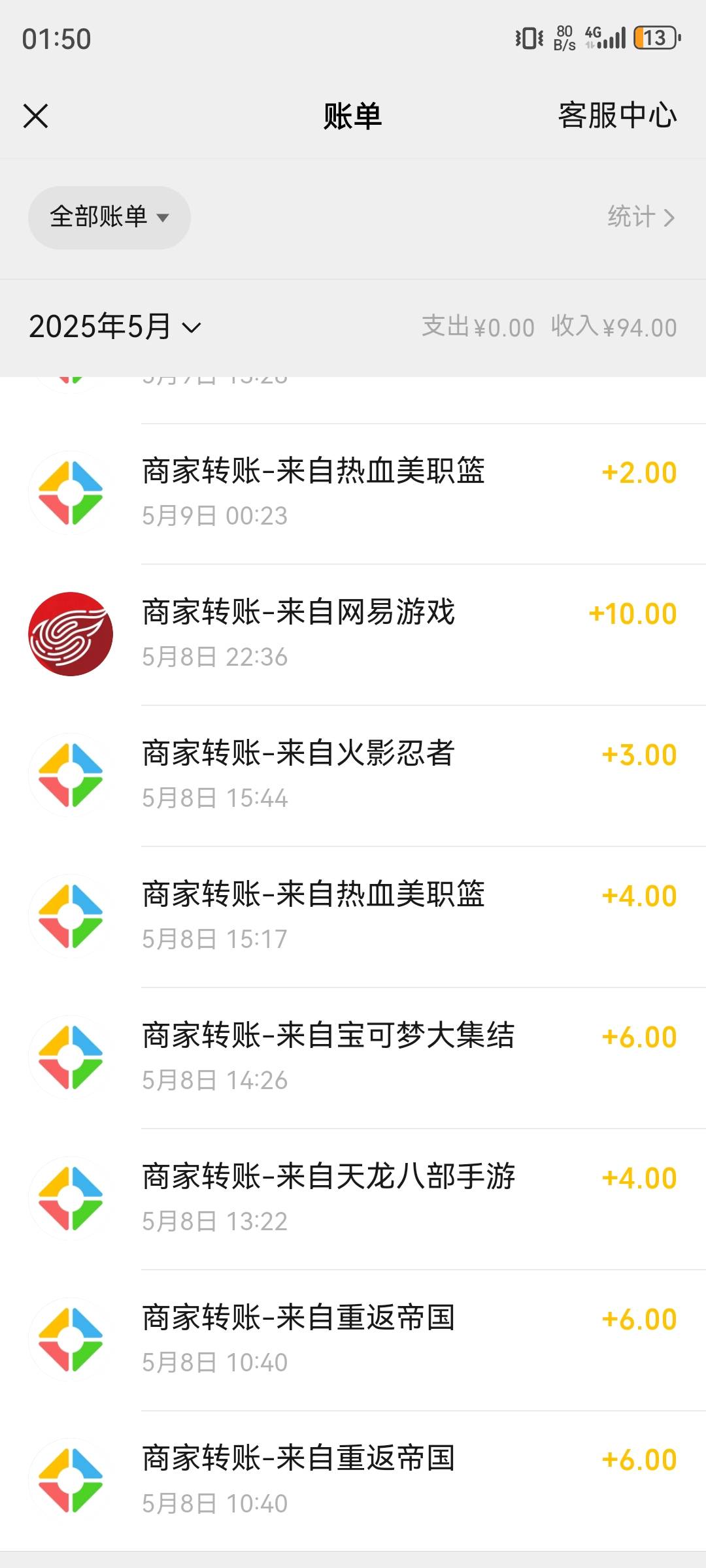Open the 天龙八部手游 +4.00 record
The height and width of the screenshot is (1568, 706).
(x=353, y=1199)
